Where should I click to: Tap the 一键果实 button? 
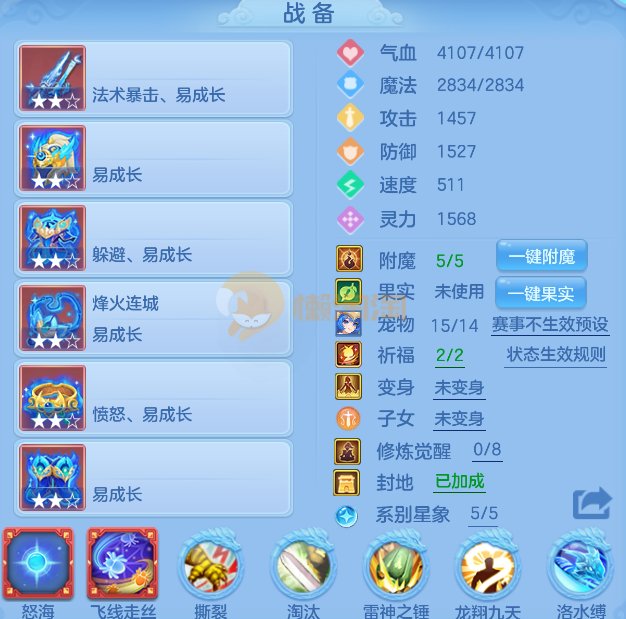tap(541, 292)
